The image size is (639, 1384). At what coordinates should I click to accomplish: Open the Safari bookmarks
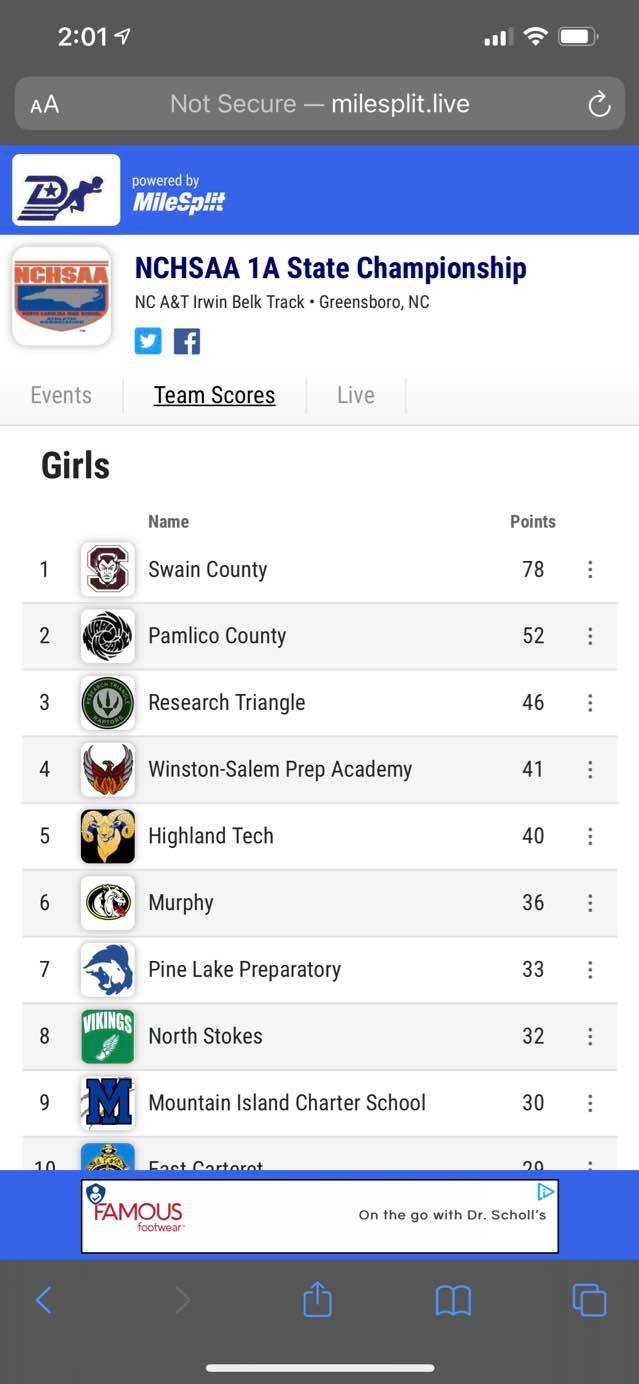click(453, 1300)
